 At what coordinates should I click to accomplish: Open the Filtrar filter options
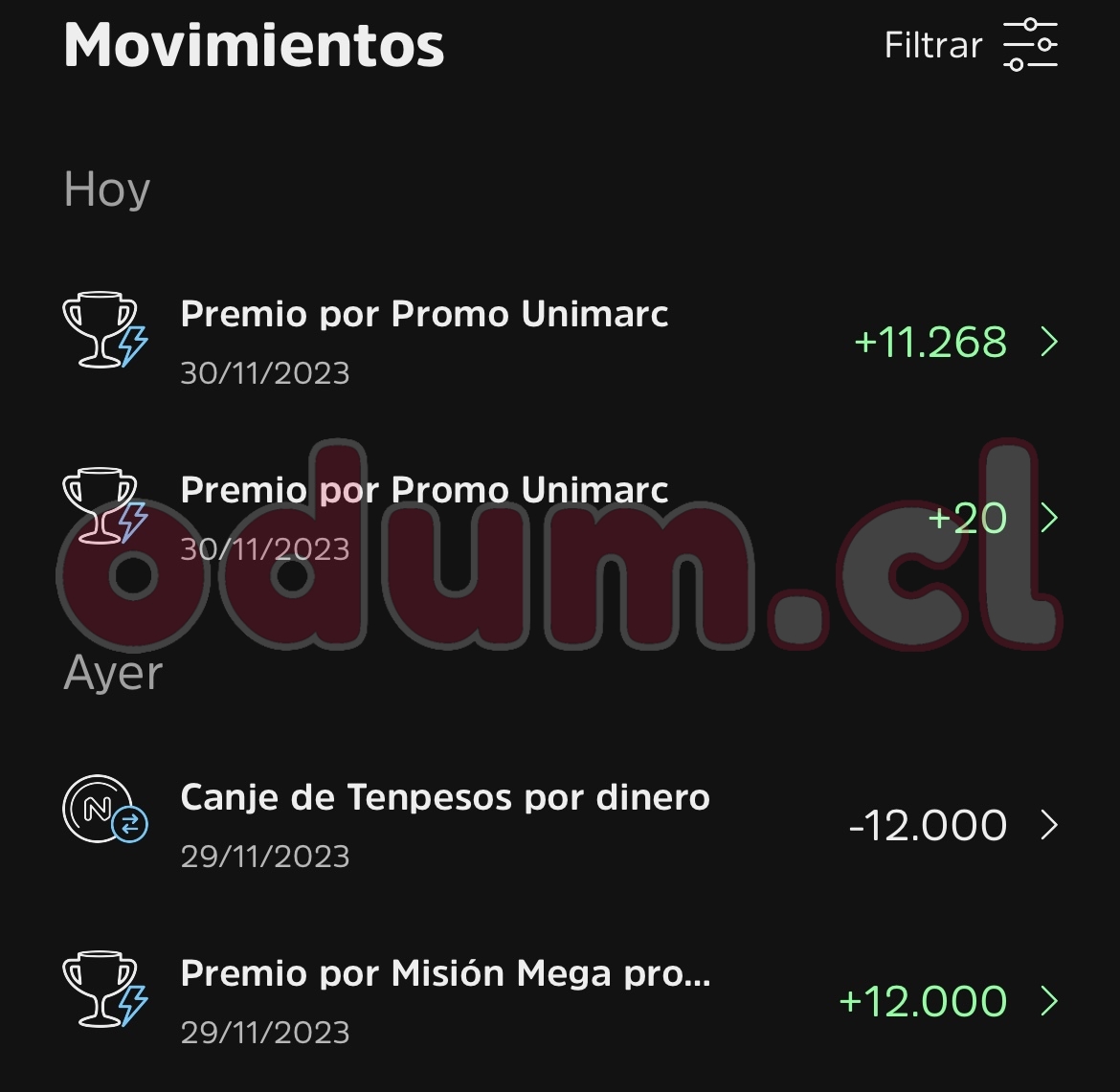(x=970, y=45)
